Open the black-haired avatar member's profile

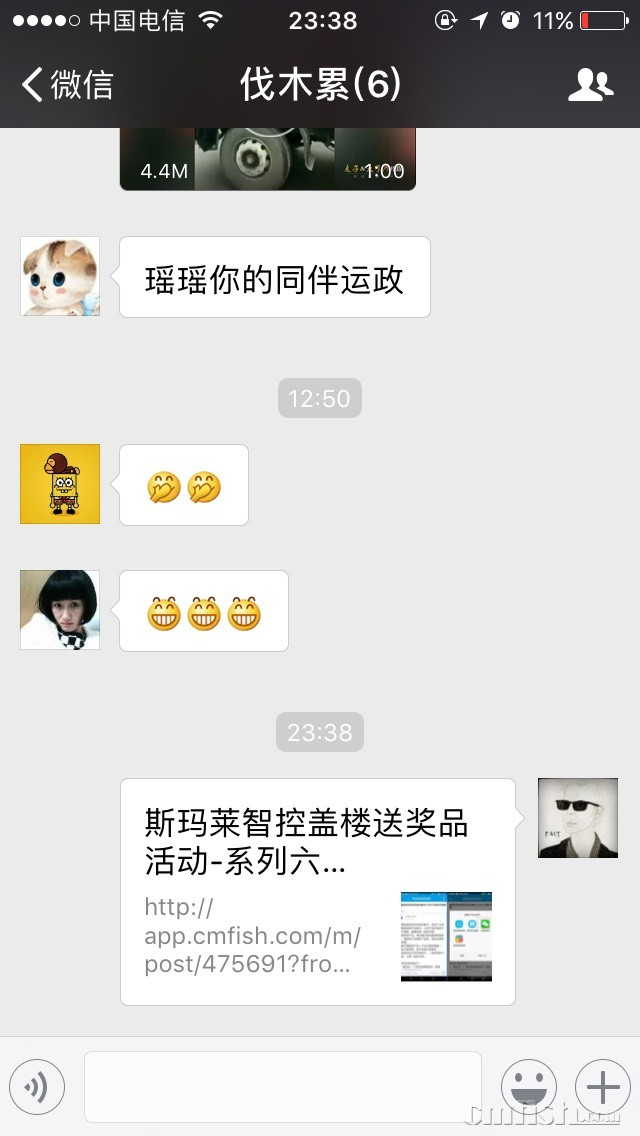tap(60, 610)
